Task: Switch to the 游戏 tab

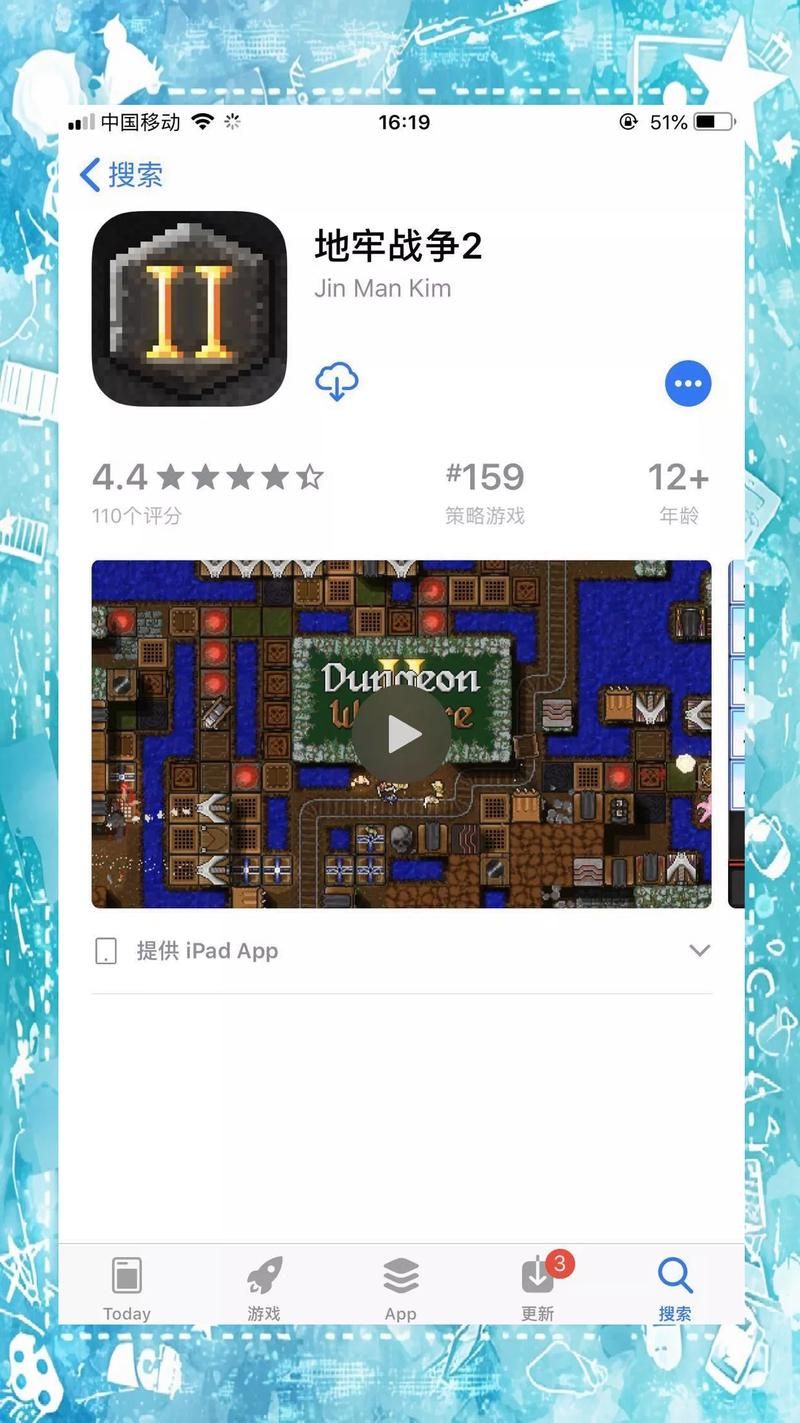Action: coord(264,1288)
